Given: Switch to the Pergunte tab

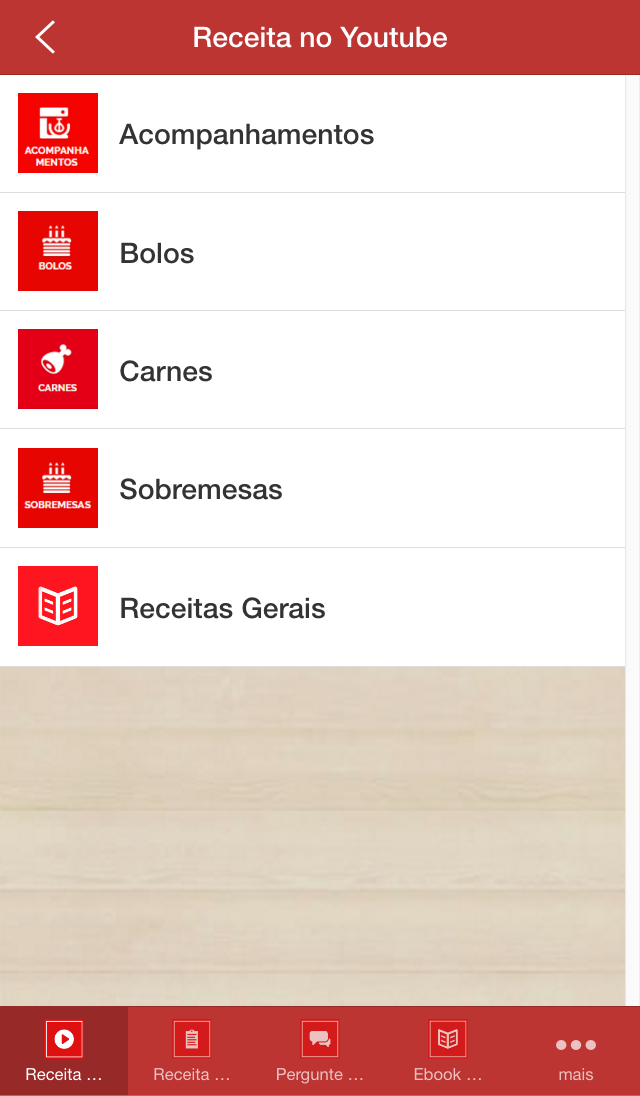Looking at the screenshot, I should (320, 1051).
